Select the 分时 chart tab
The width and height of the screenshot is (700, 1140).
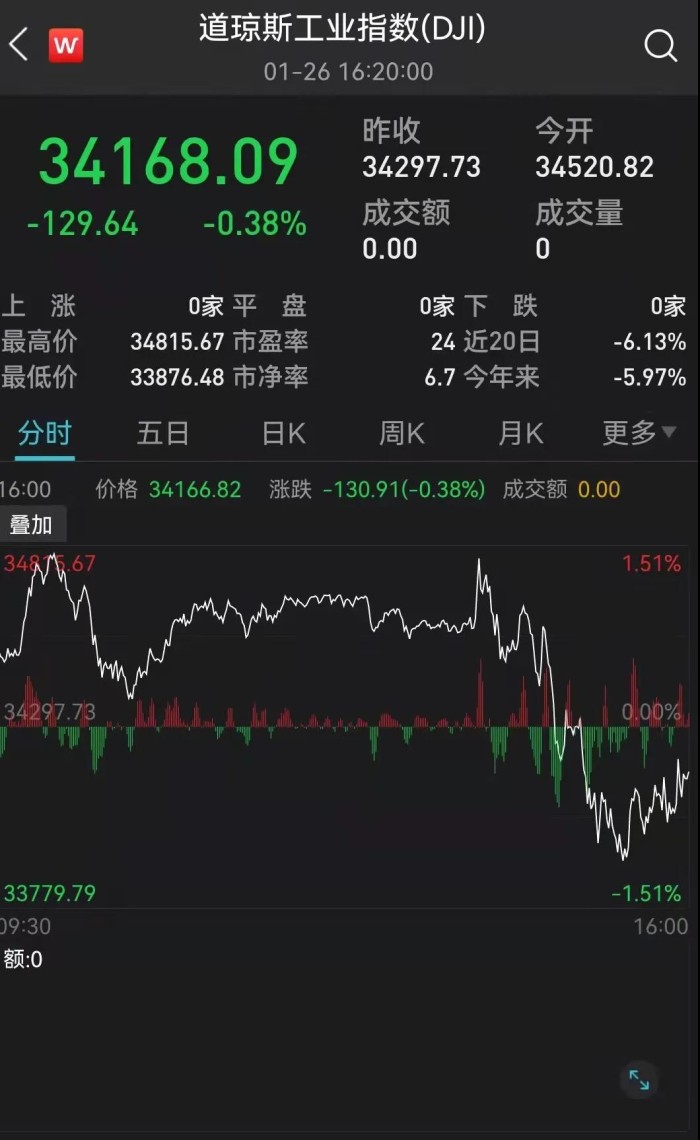44,433
